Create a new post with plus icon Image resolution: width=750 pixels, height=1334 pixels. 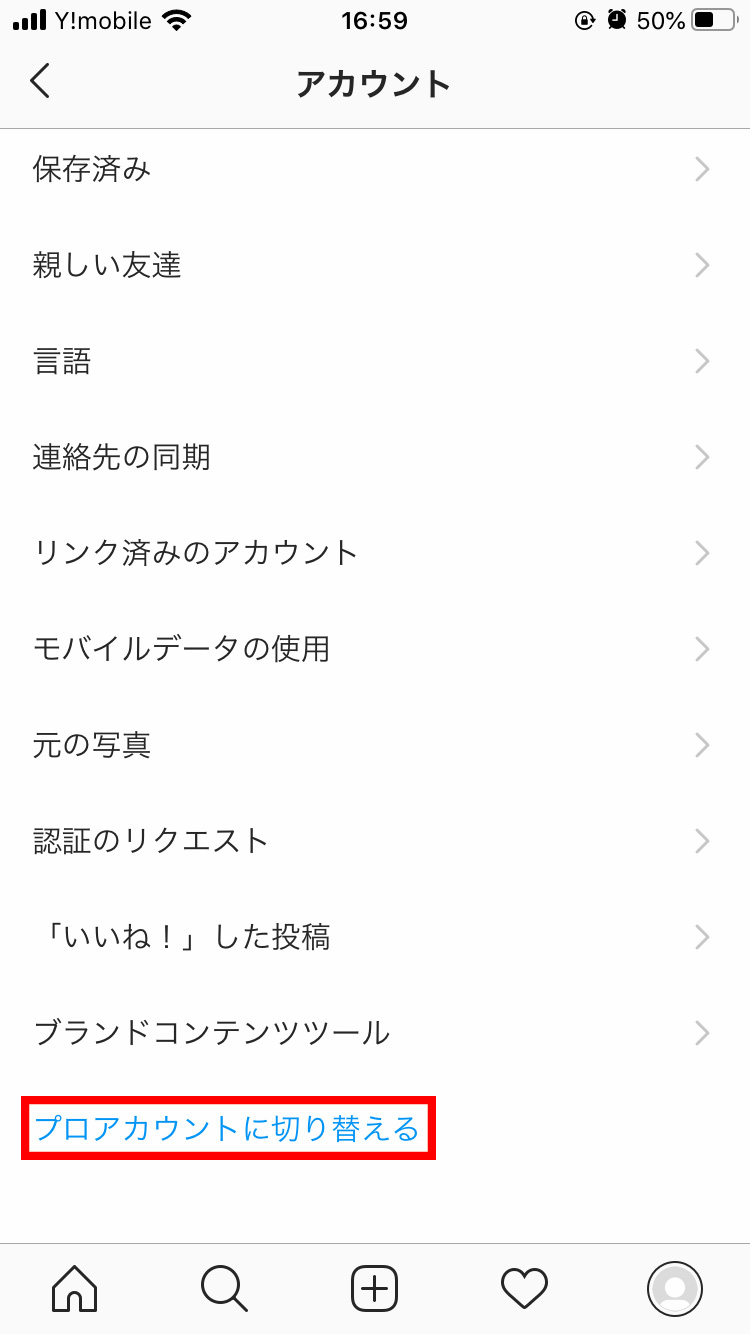375,1288
